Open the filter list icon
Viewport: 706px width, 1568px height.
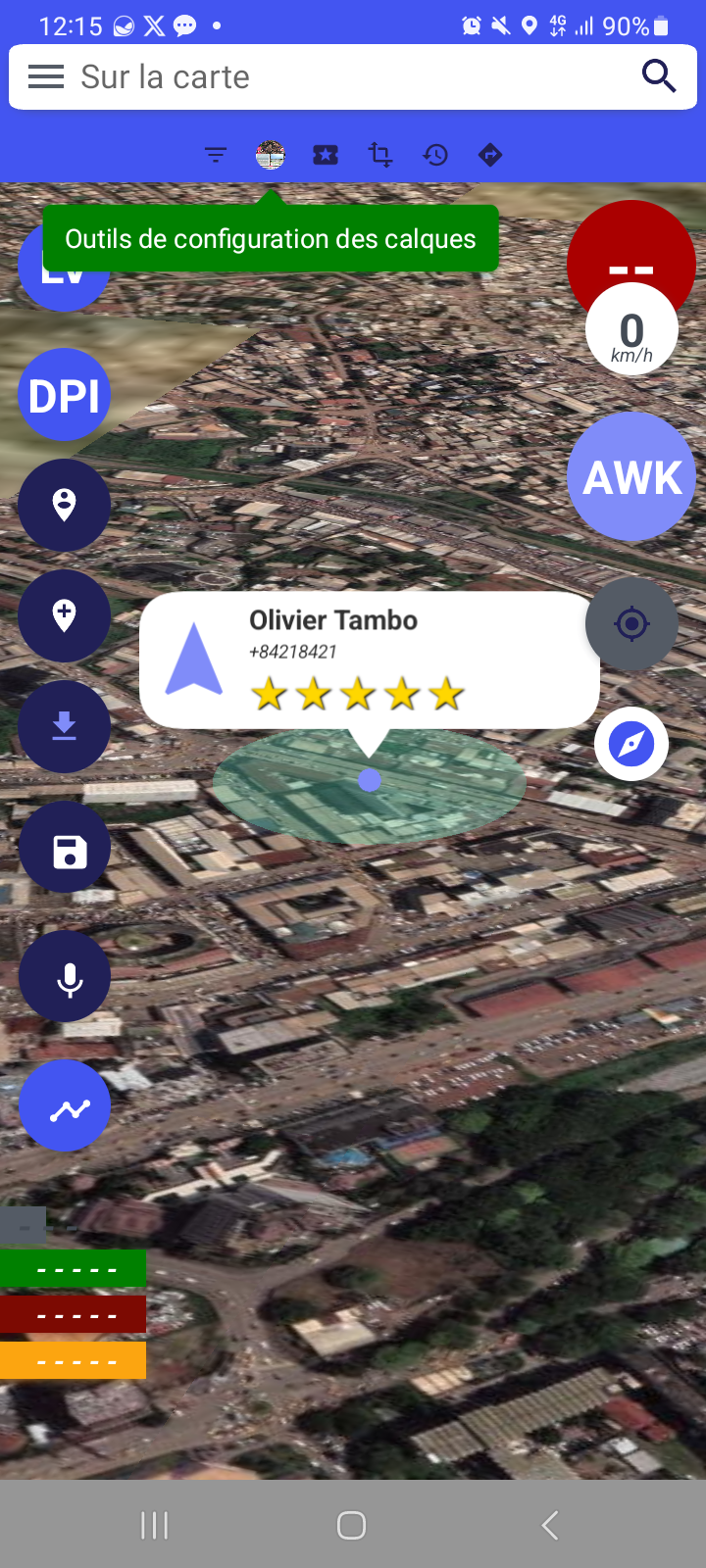216,155
